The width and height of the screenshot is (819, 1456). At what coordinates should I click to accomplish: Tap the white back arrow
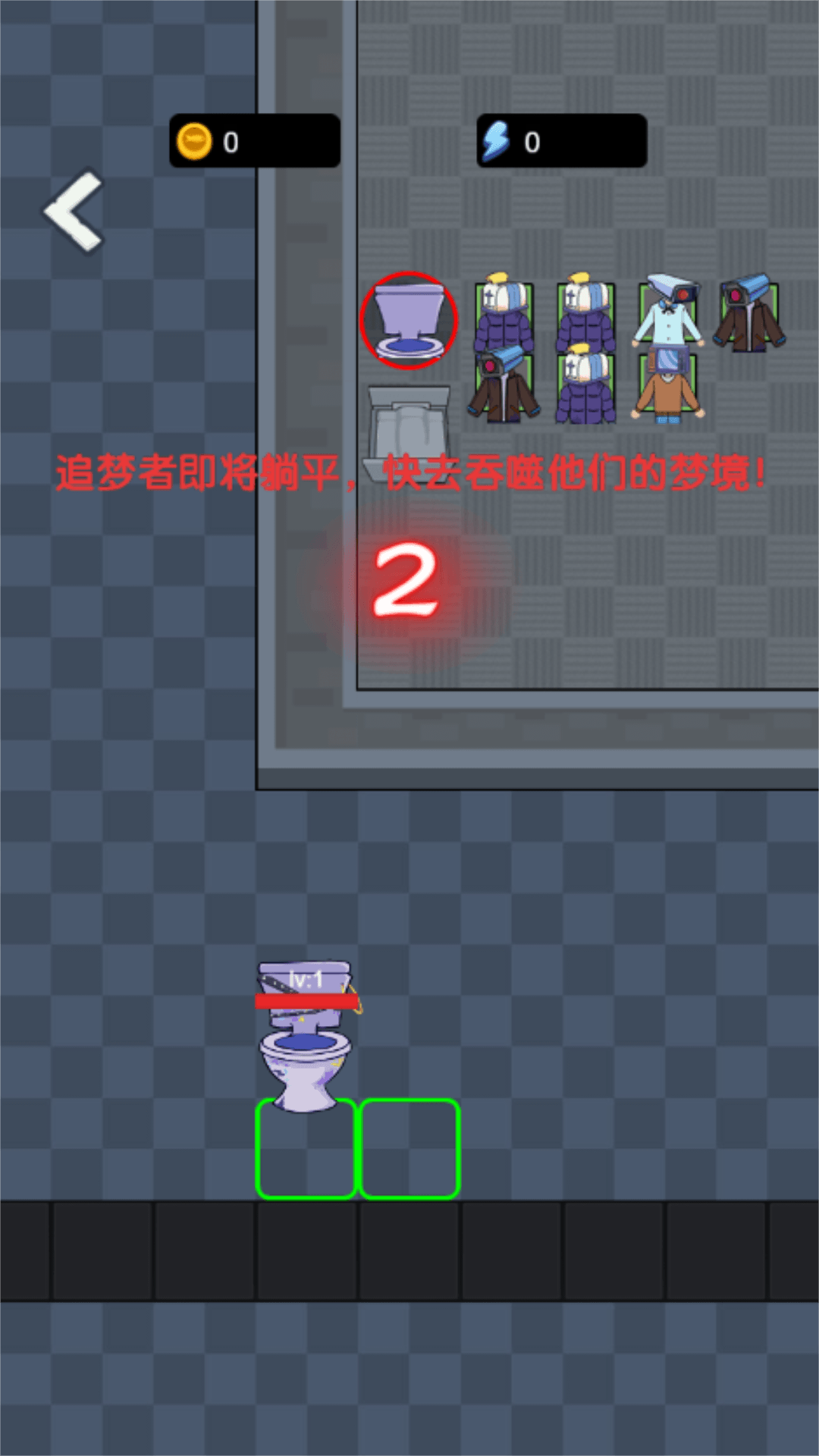pos(74,211)
